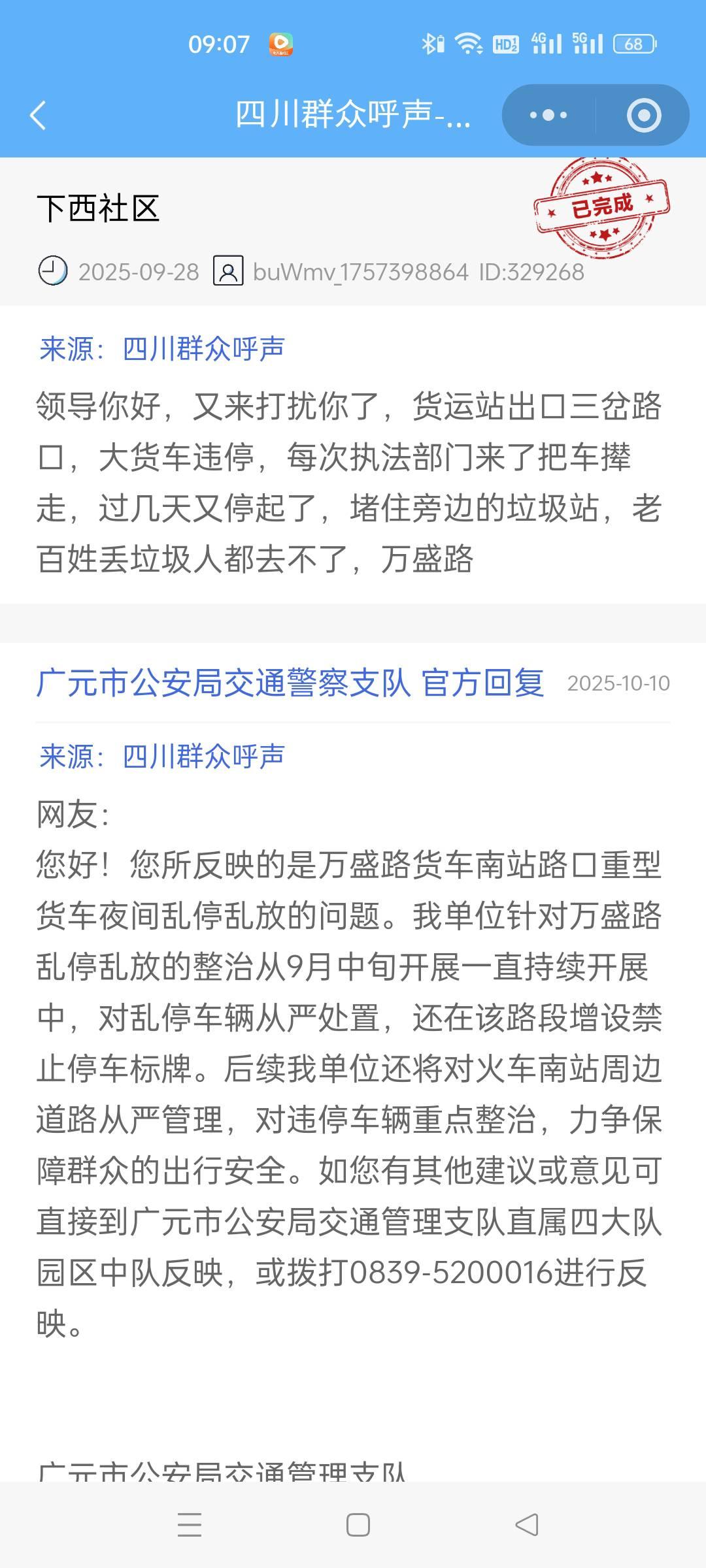
Task: Tap the system back button
Action: (527, 1525)
